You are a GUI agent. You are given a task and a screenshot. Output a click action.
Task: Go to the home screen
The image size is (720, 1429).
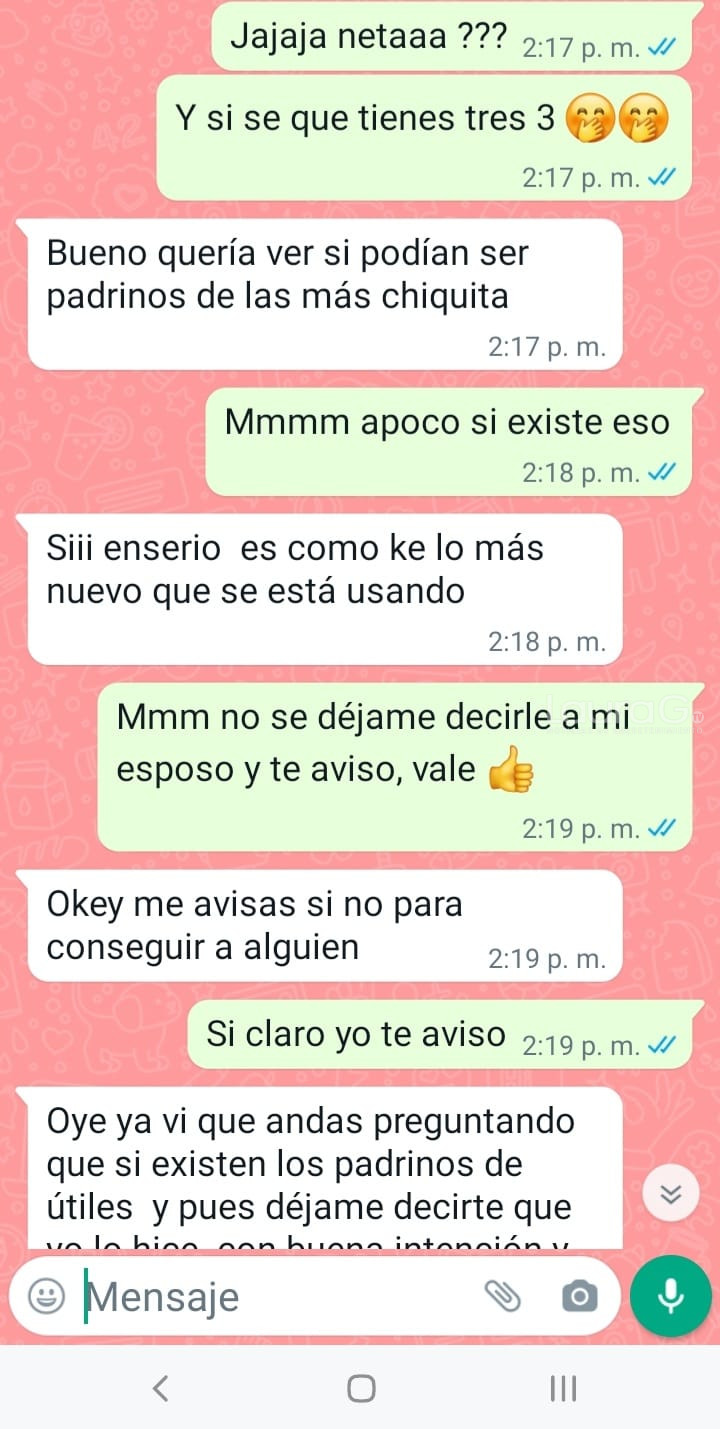click(x=360, y=1388)
